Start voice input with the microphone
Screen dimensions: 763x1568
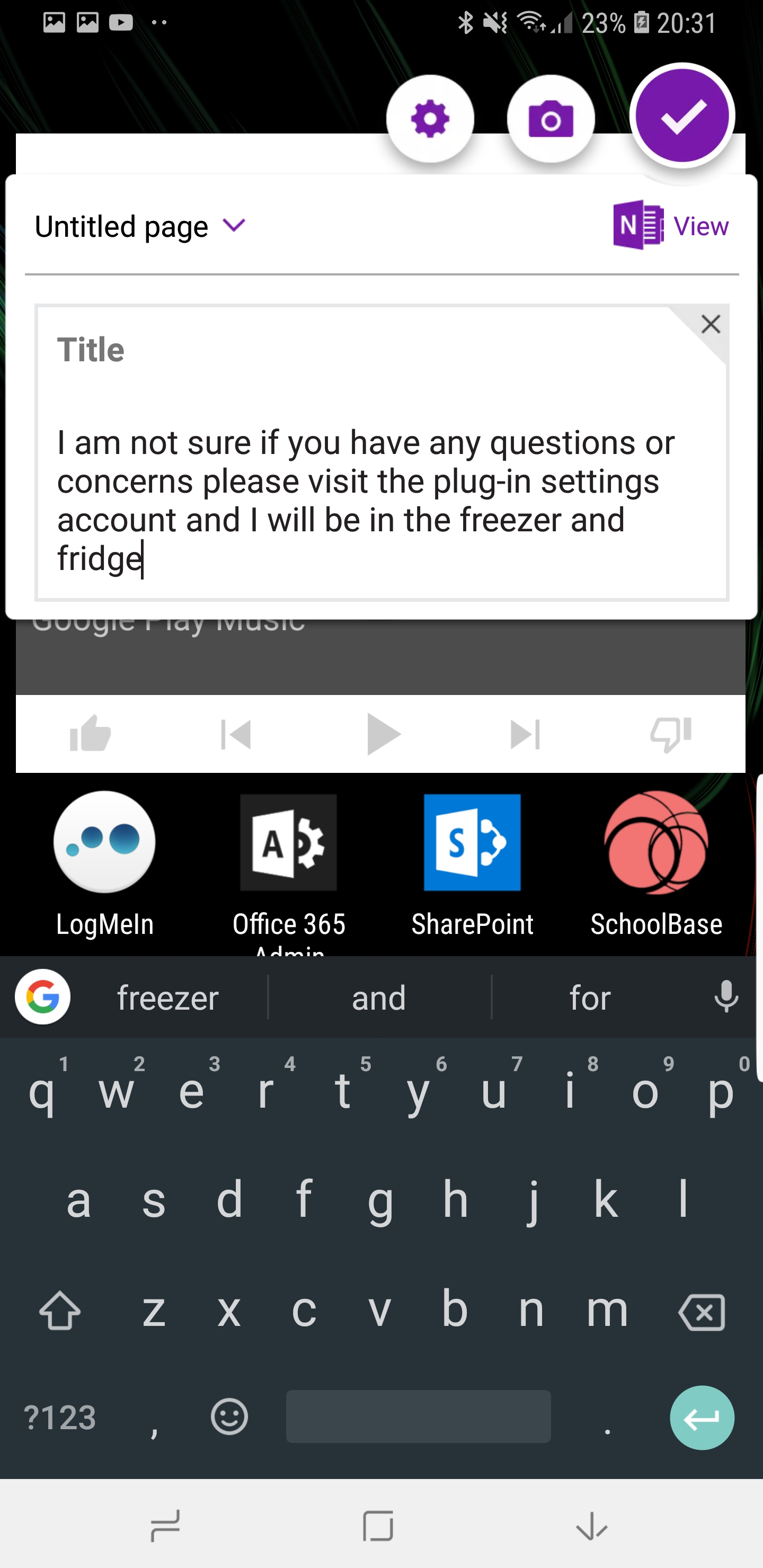tap(726, 997)
